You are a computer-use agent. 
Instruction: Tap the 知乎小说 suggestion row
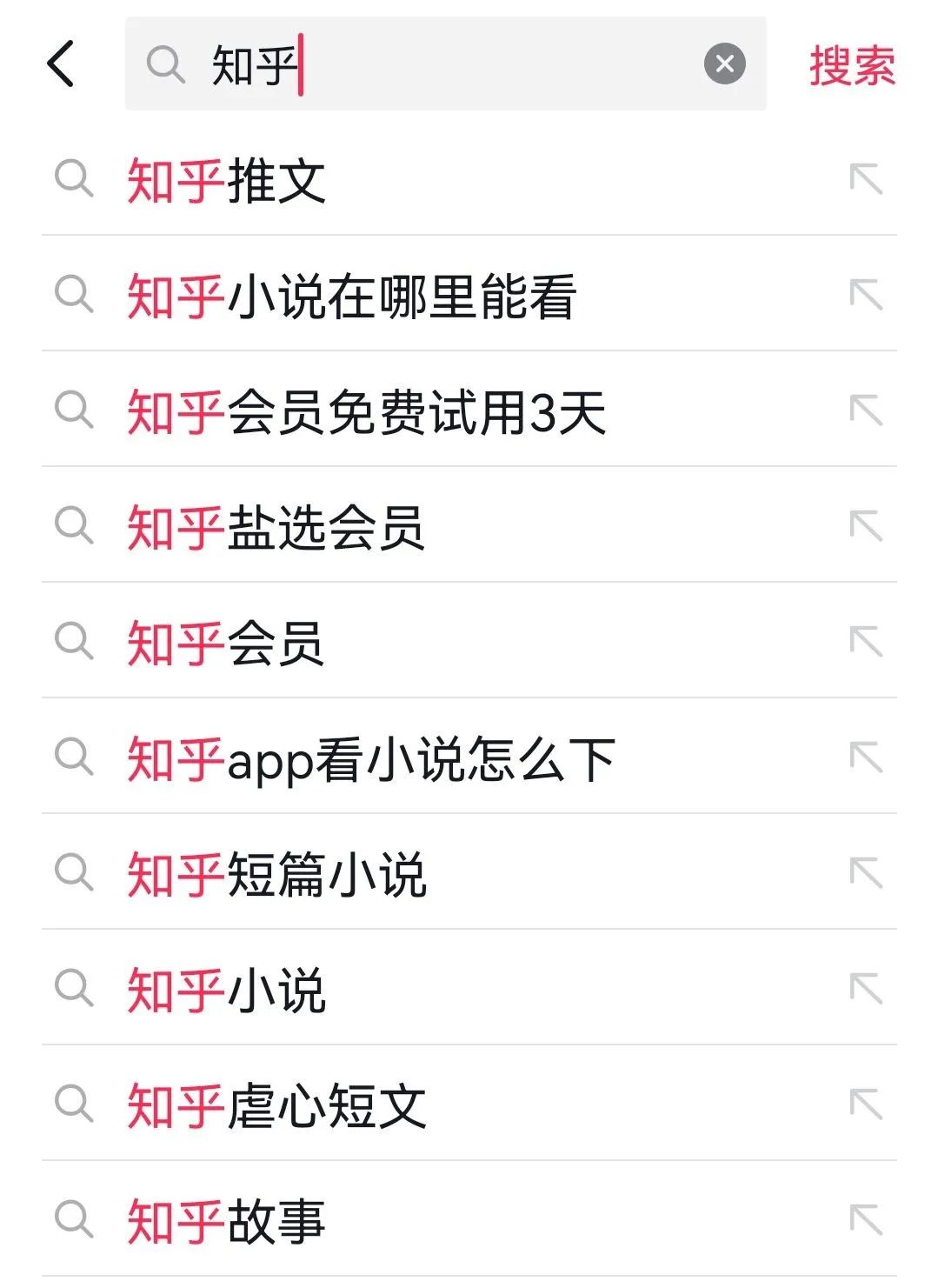tap(226, 990)
